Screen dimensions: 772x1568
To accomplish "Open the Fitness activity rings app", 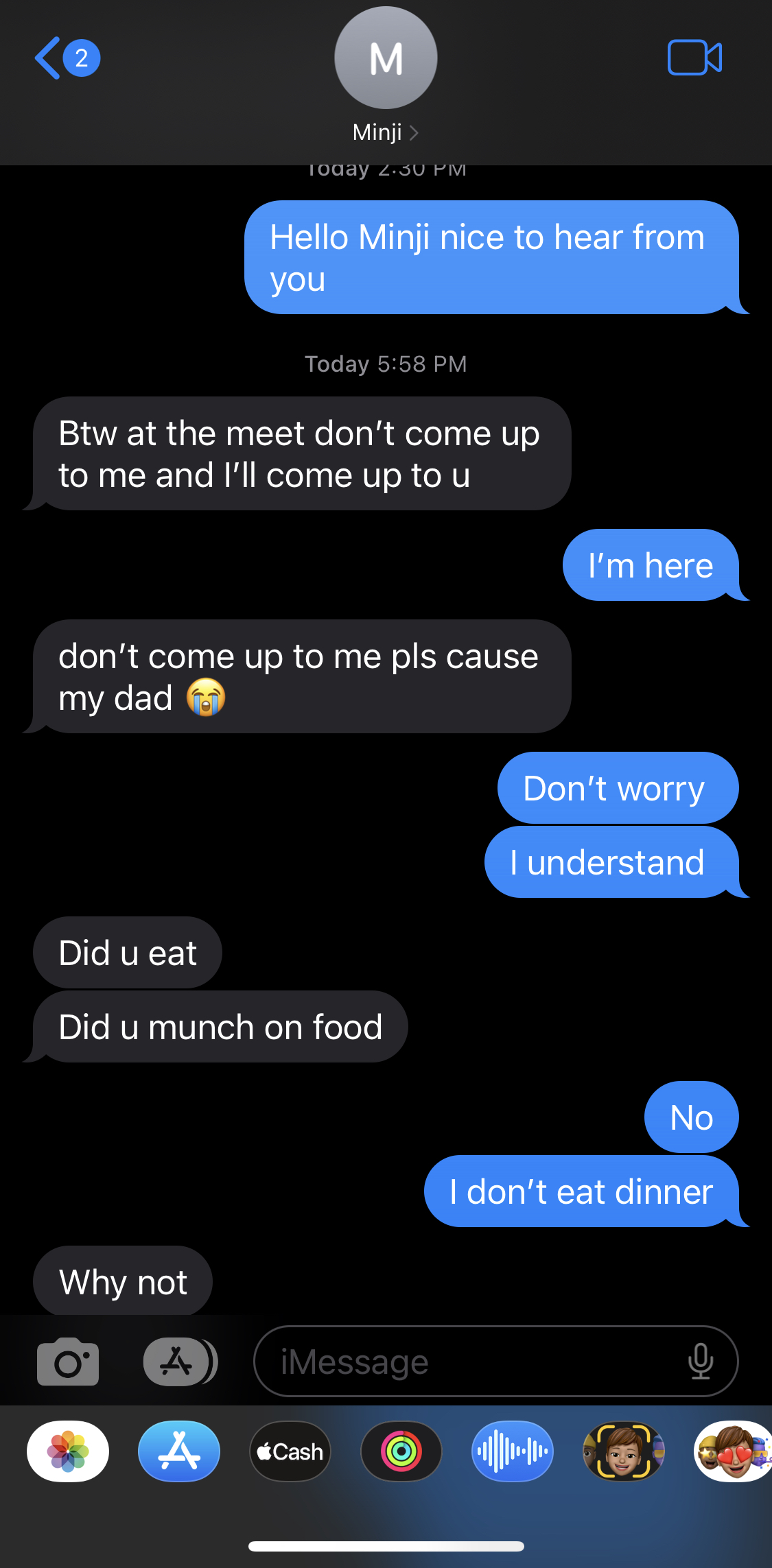I will click(x=401, y=1451).
